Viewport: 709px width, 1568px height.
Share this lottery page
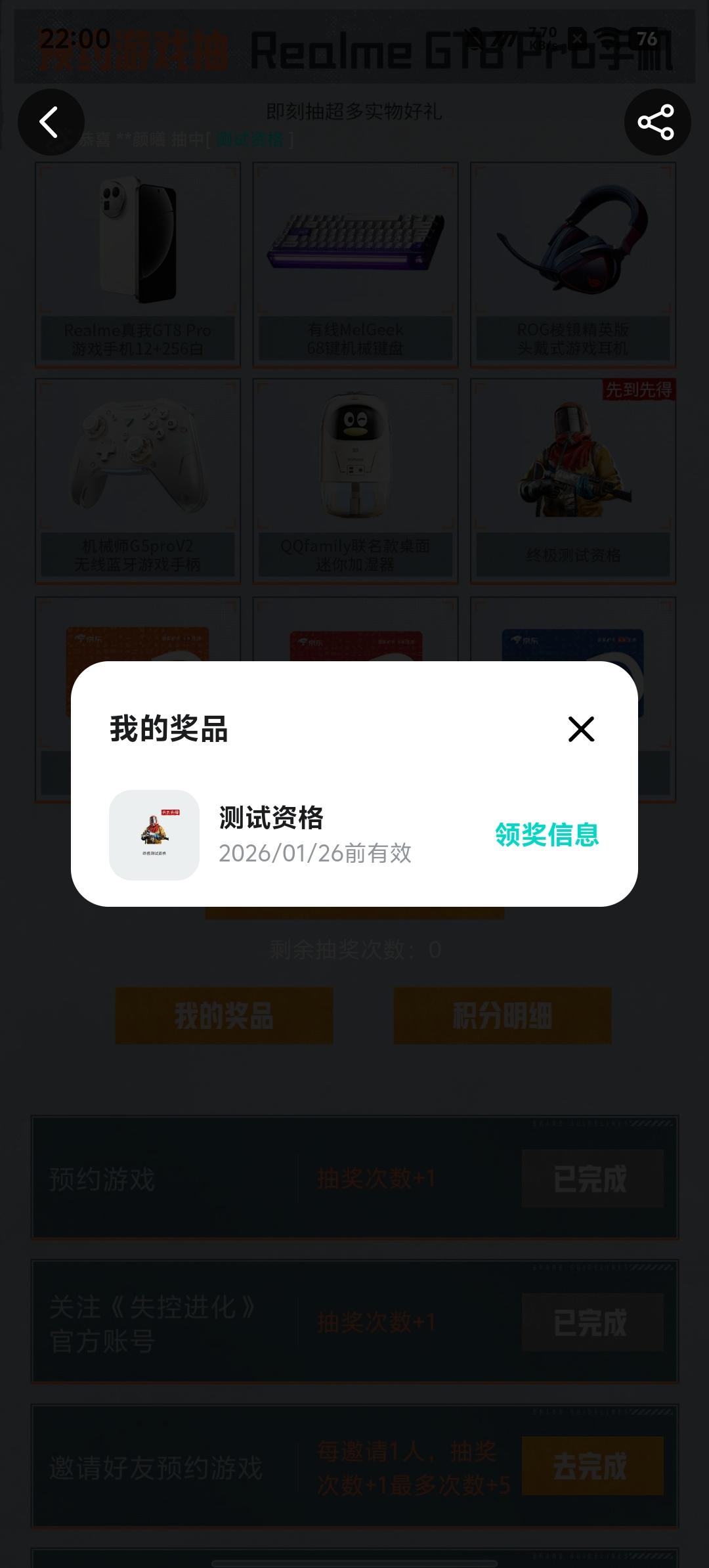tap(656, 122)
